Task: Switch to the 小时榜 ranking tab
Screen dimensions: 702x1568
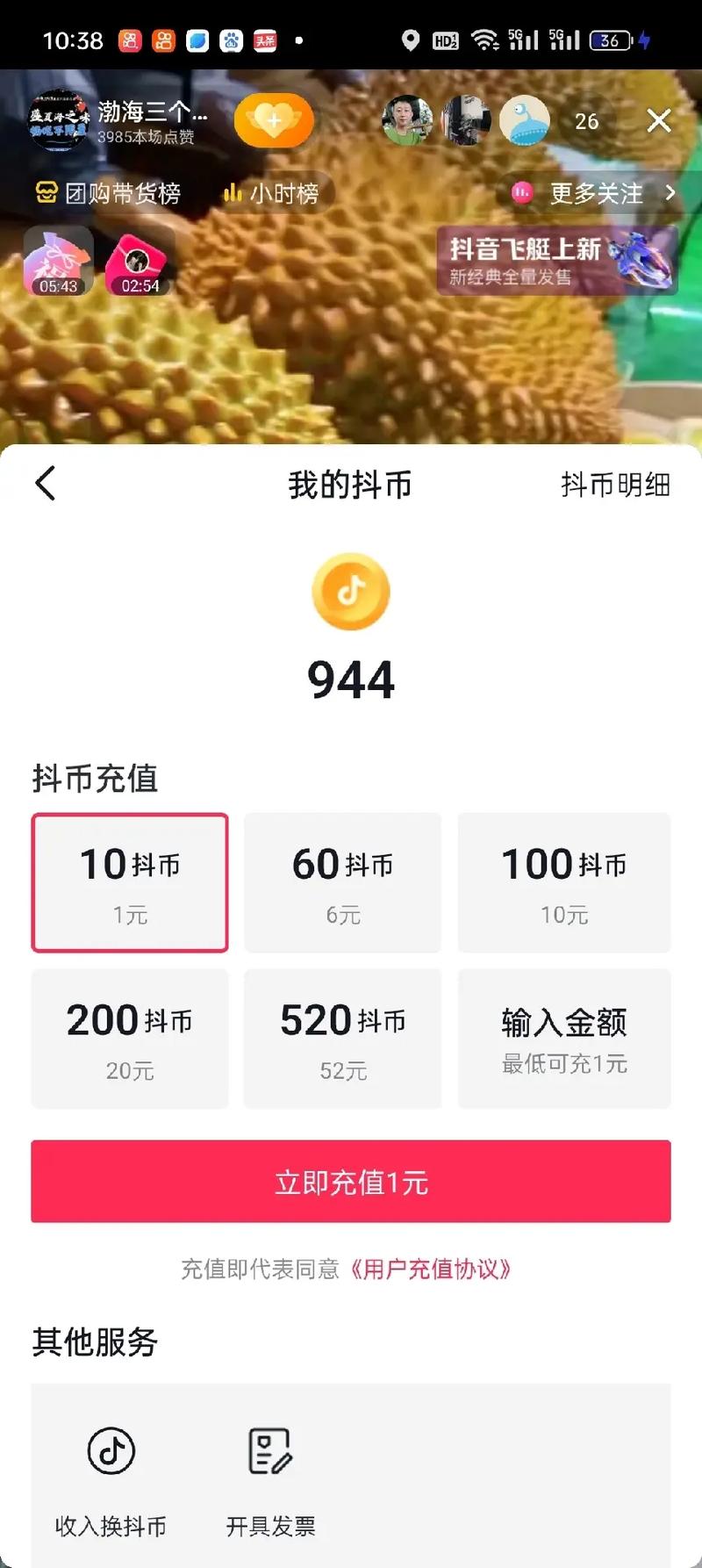Action: (x=273, y=192)
